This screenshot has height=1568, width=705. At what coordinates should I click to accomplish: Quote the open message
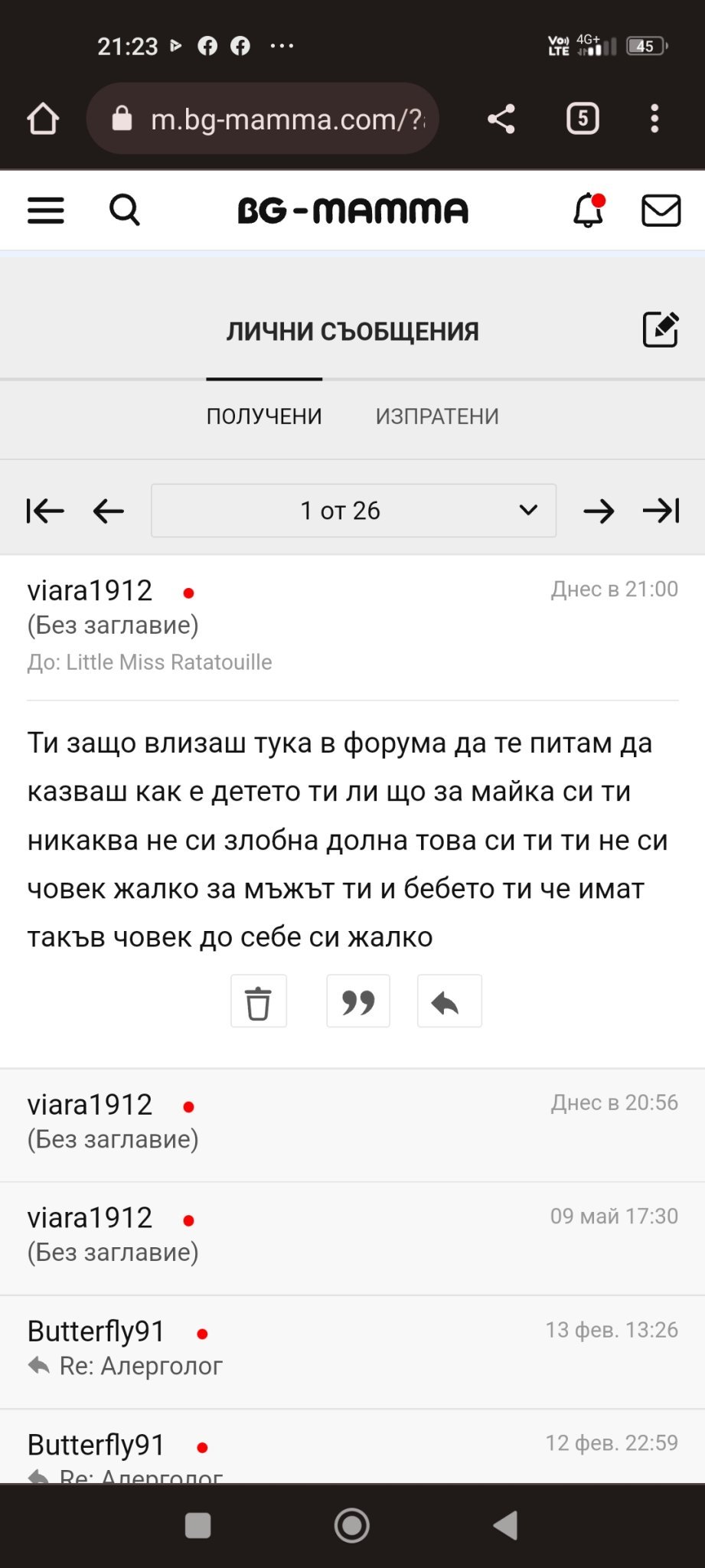click(x=357, y=1001)
